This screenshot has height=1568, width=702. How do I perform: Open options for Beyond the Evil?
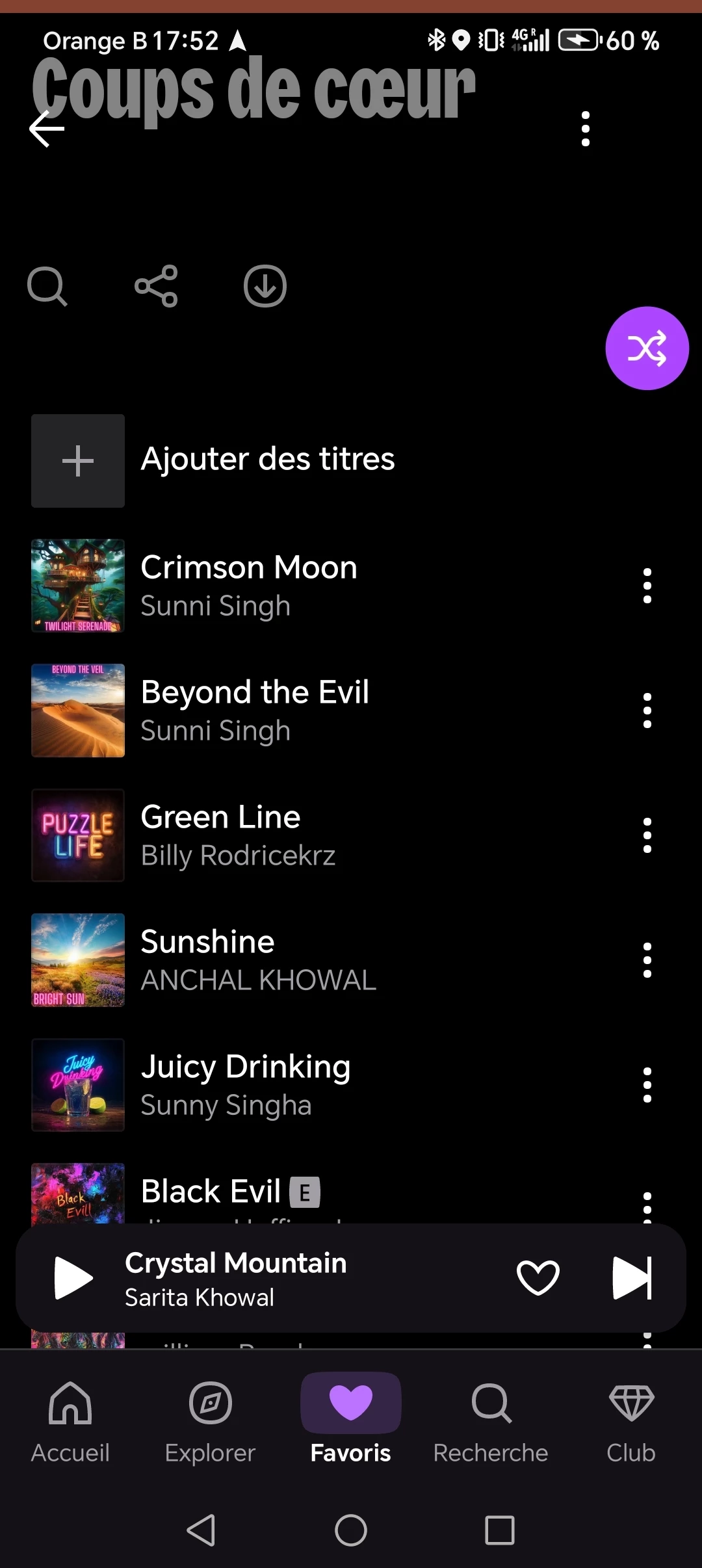[x=647, y=711]
